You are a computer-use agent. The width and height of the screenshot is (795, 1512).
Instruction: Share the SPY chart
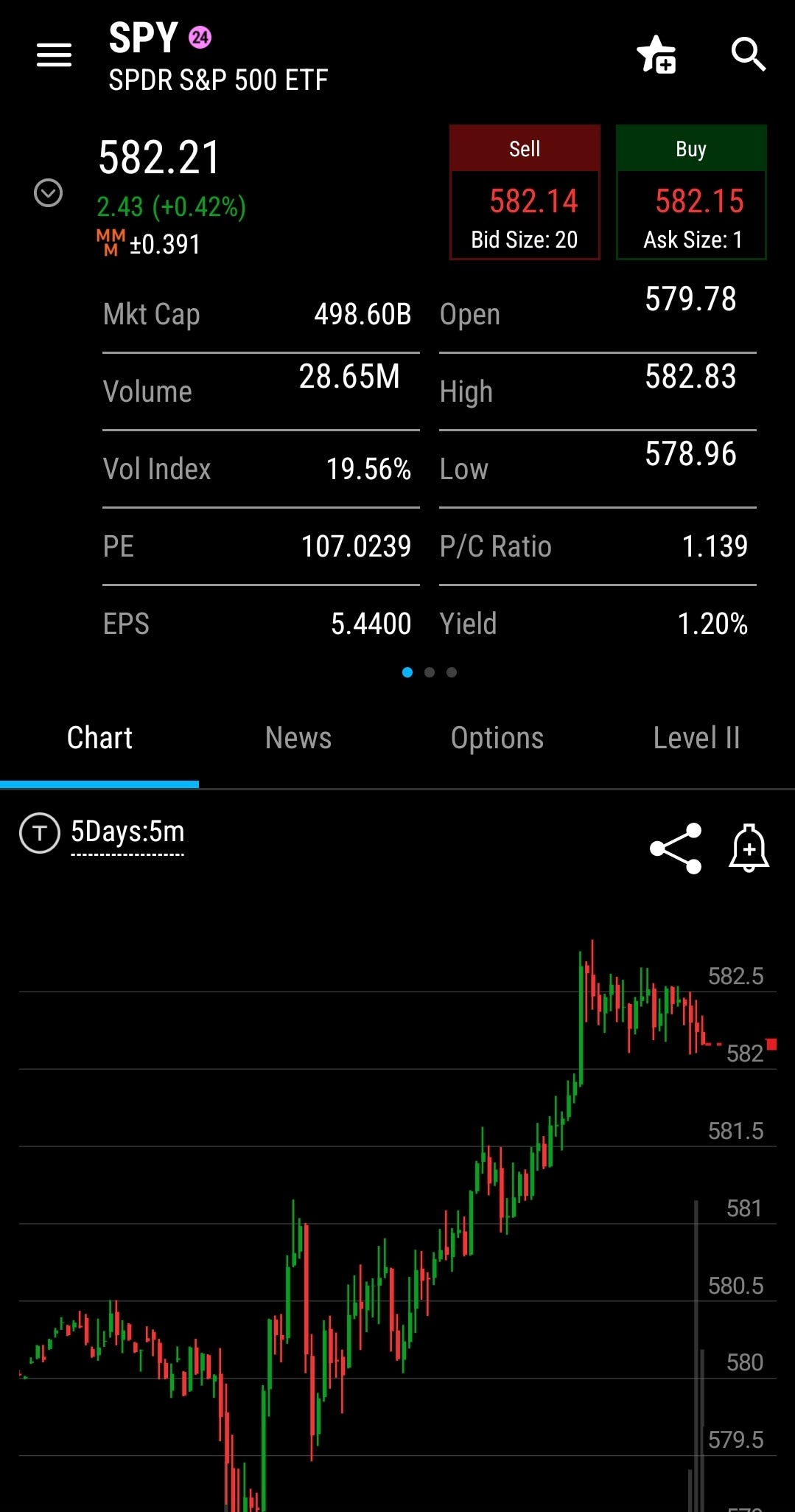tap(676, 849)
